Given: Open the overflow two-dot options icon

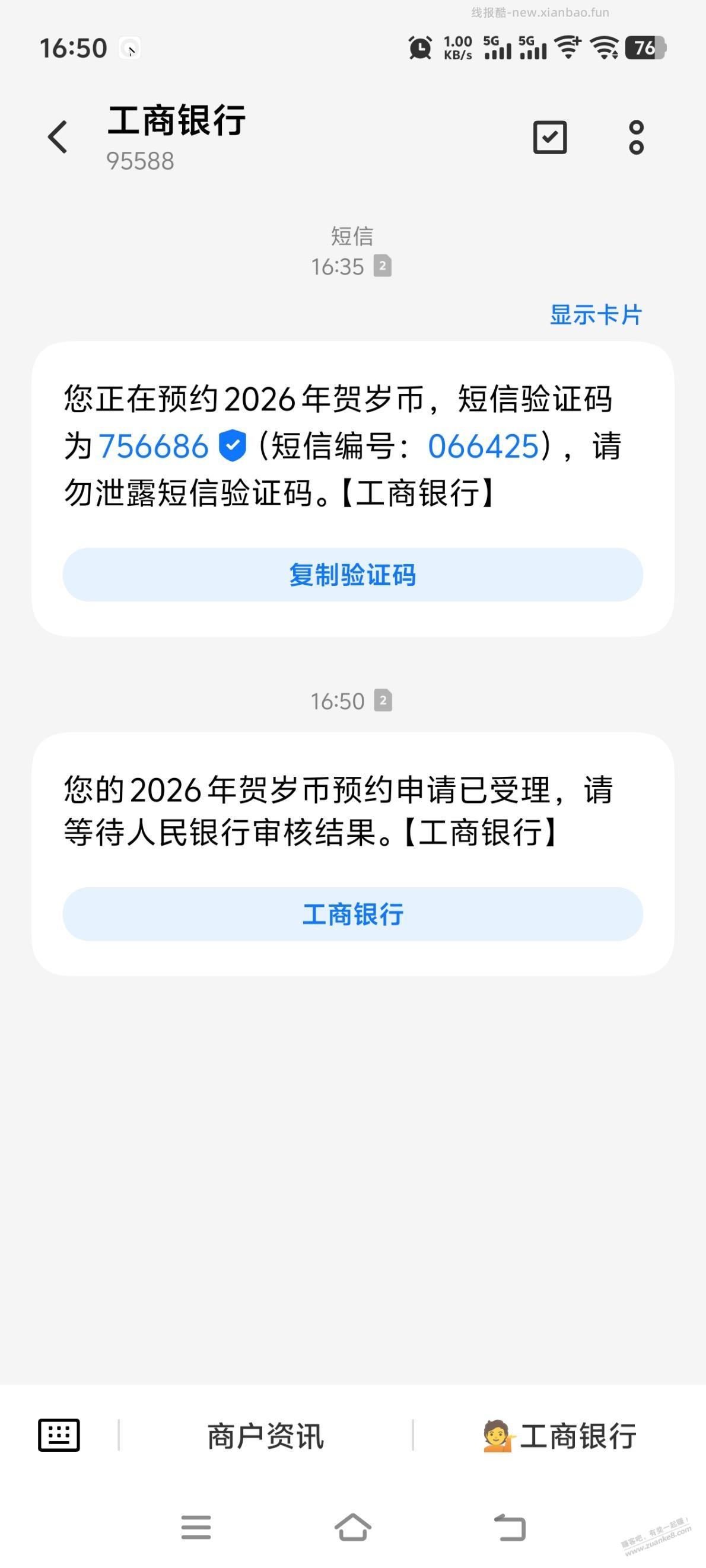Looking at the screenshot, I should coord(637,137).
